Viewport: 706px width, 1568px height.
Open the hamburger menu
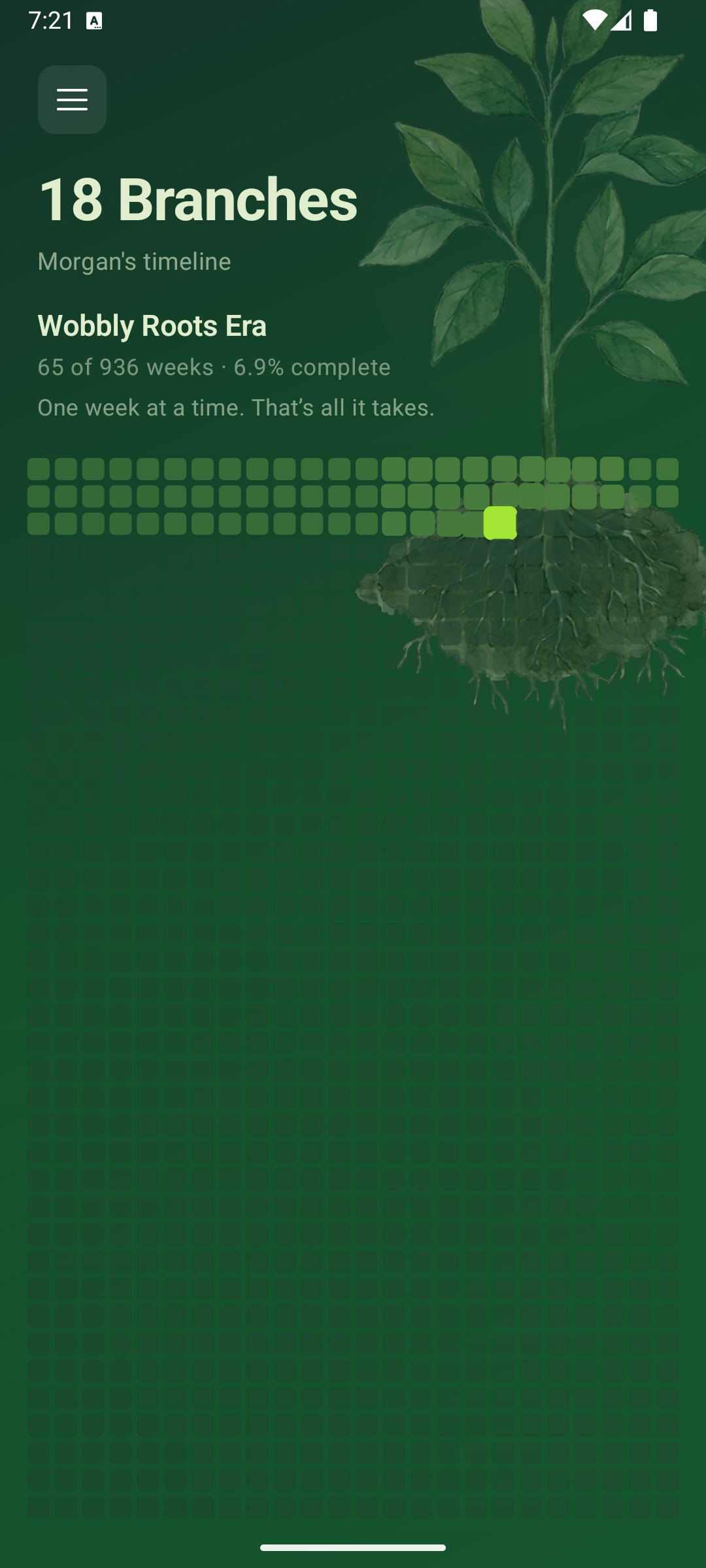[x=72, y=100]
